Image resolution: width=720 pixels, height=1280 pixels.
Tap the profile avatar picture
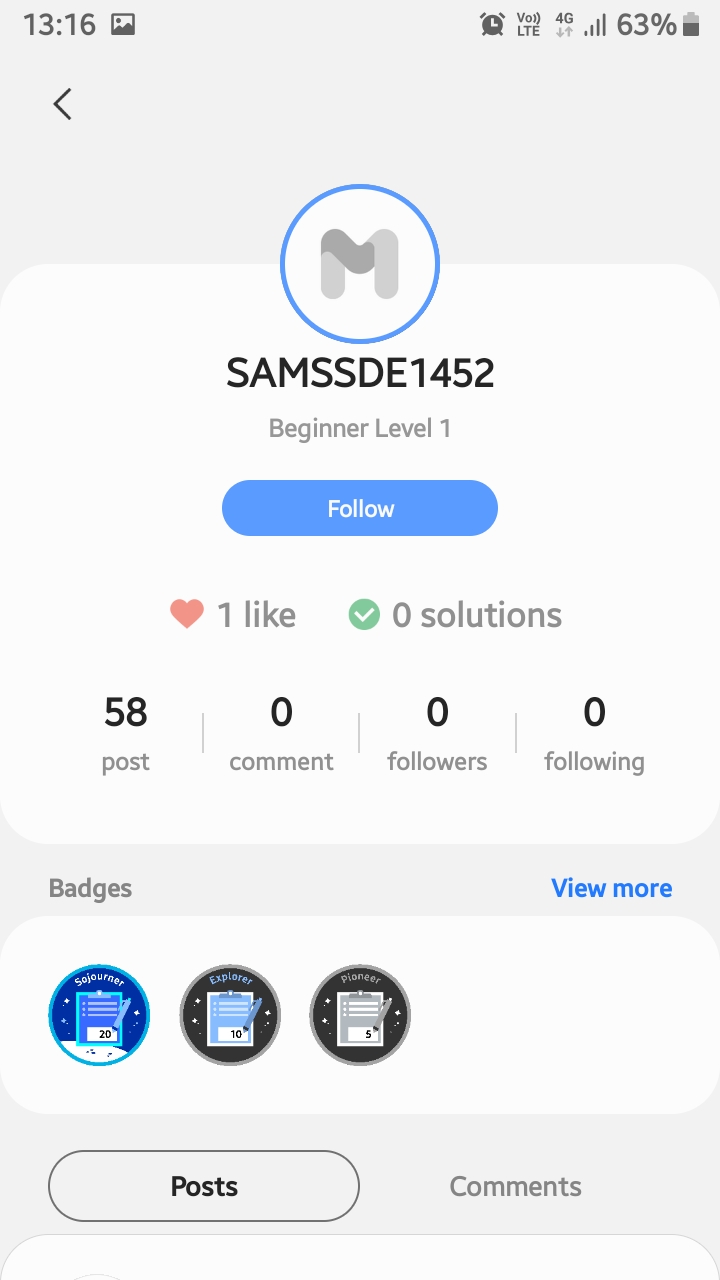[x=360, y=263]
